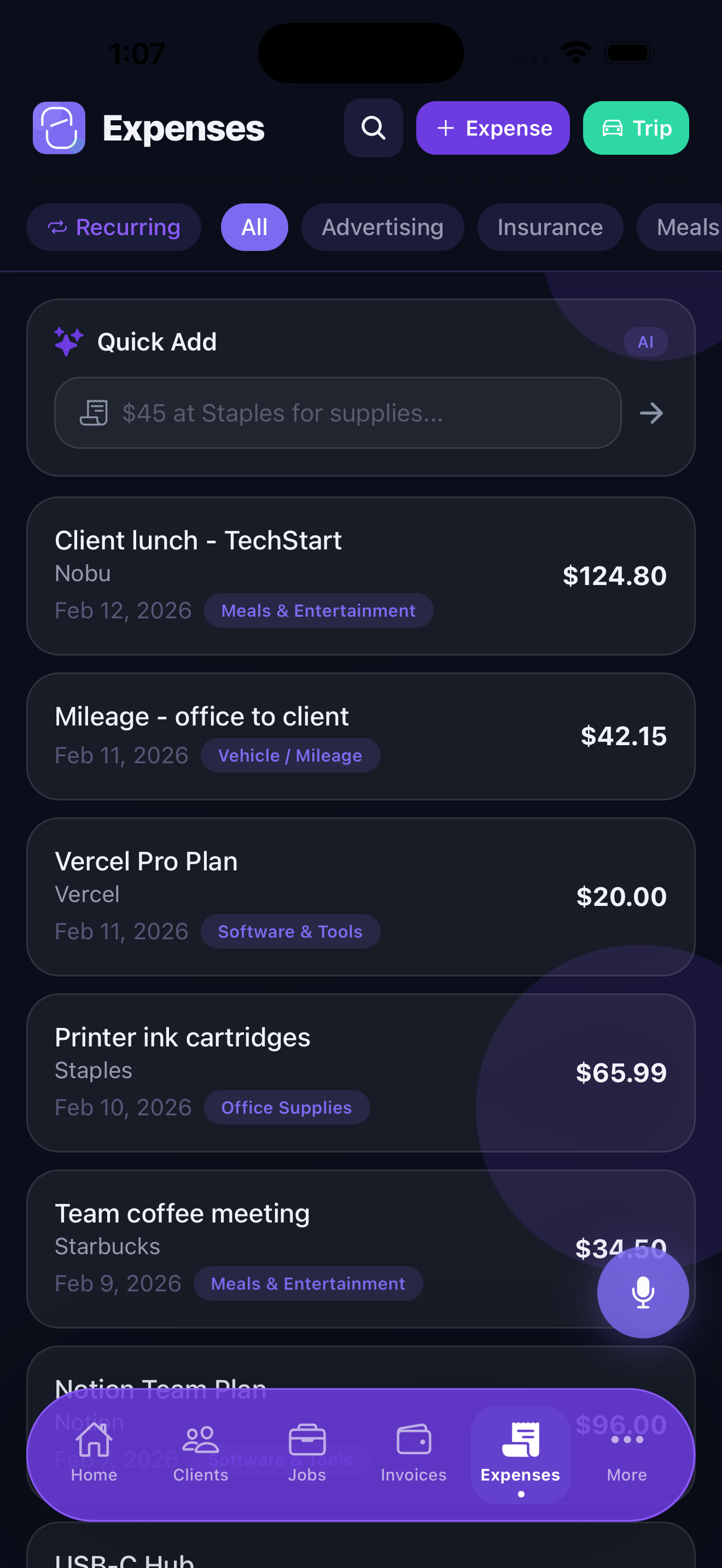Open the Meals & Entertainment tag on Client lunch
722x1568 pixels.
pyautogui.click(x=318, y=610)
